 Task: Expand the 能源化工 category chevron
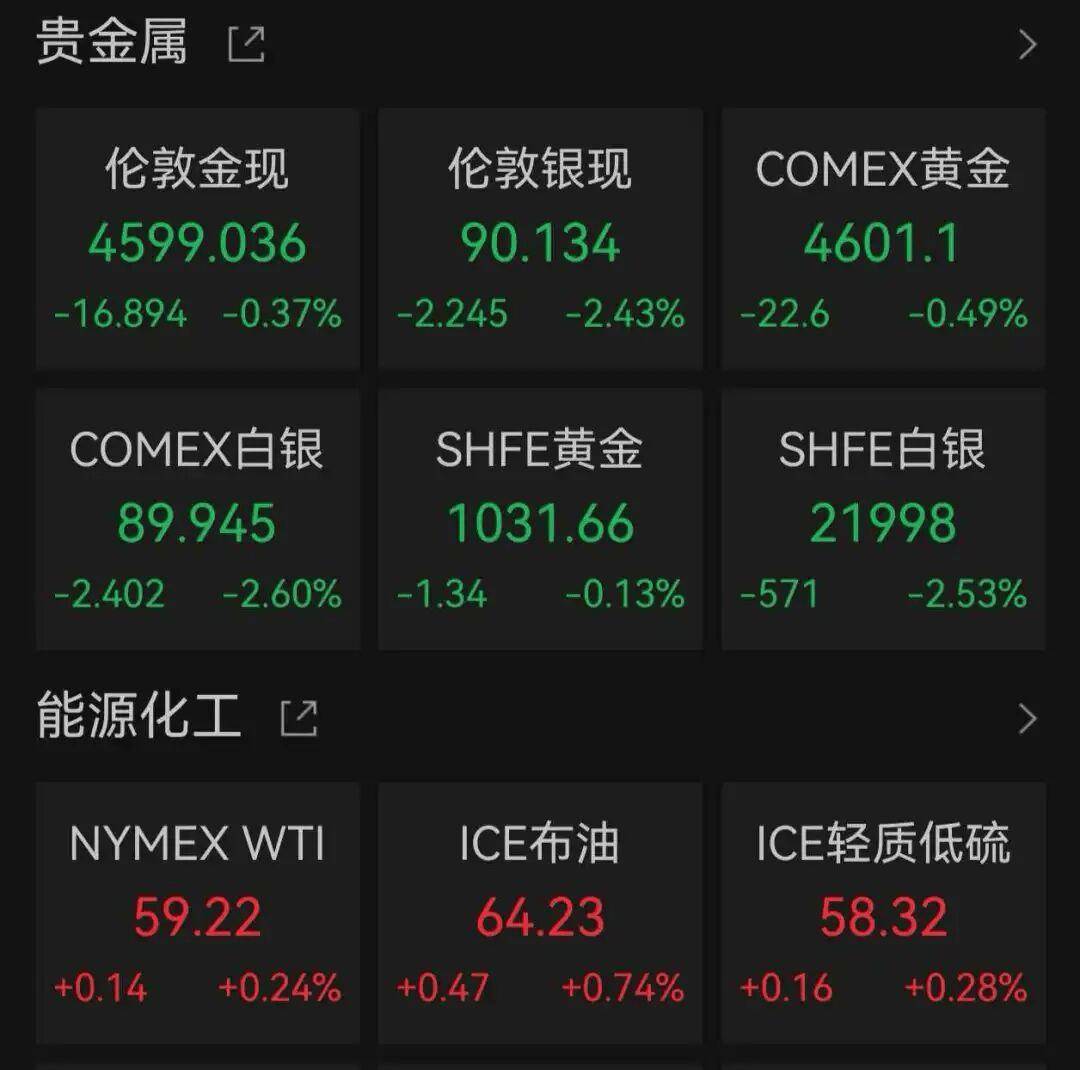[x=1027, y=718]
